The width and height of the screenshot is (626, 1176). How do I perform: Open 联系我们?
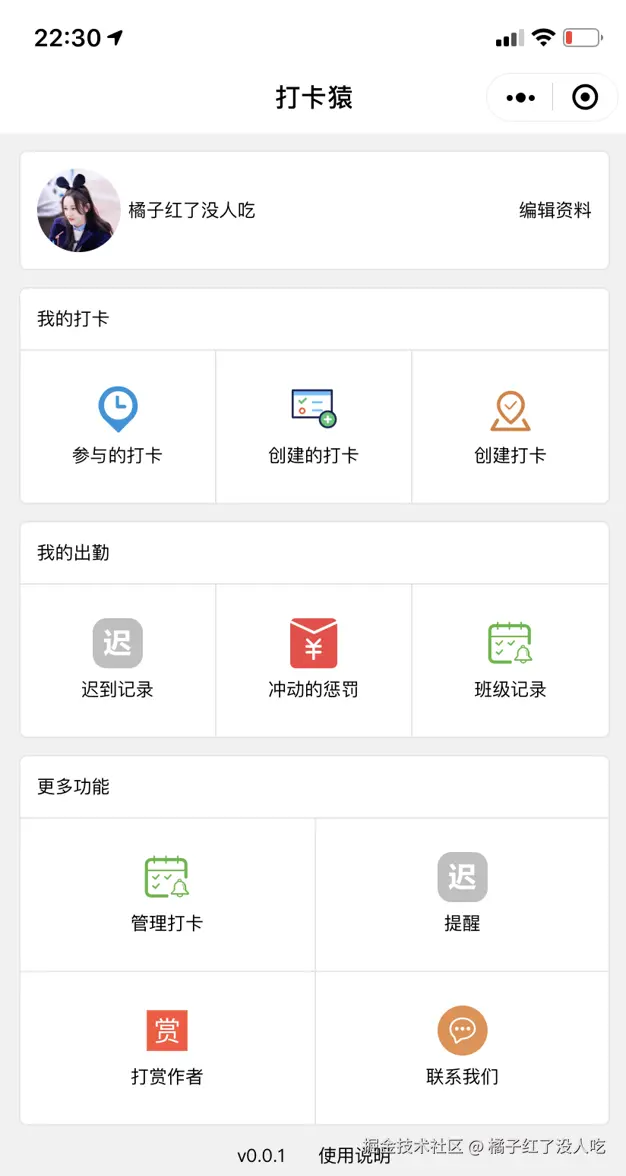[x=462, y=1047]
